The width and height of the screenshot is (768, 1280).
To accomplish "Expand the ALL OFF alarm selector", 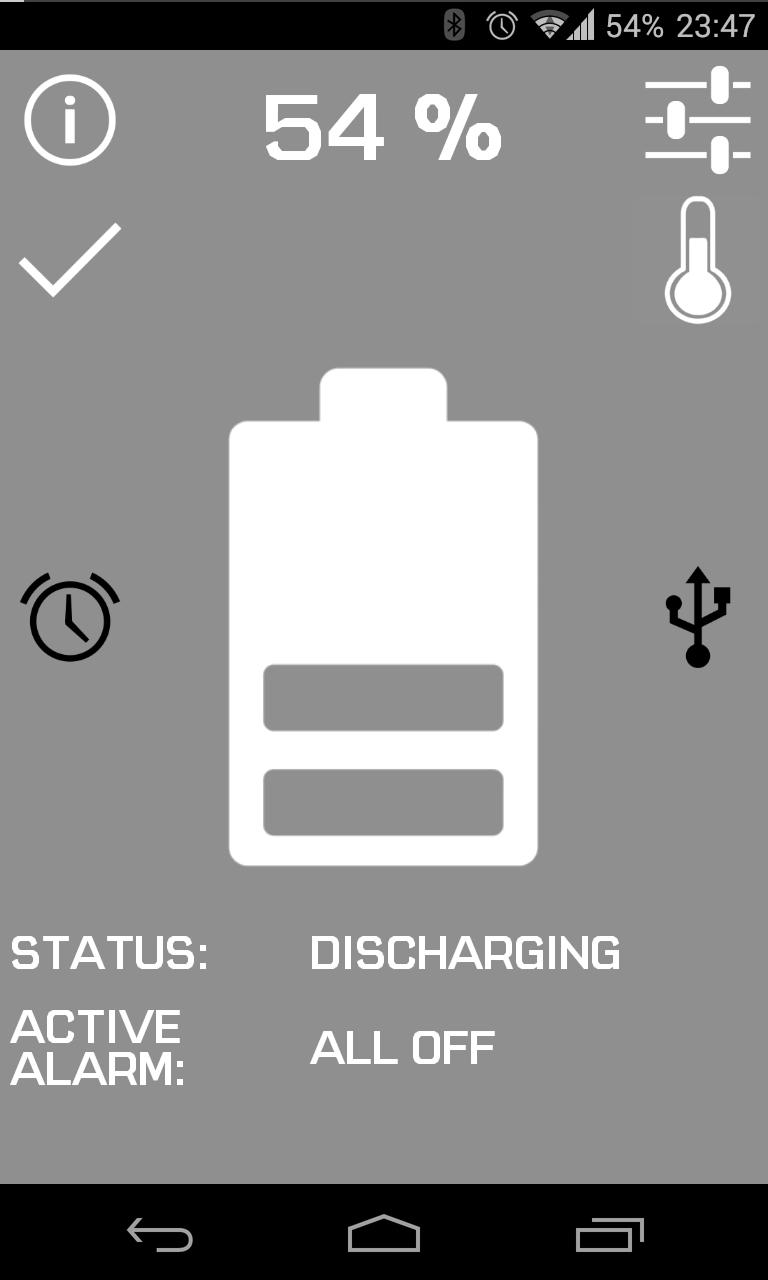I will point(402,1048).
